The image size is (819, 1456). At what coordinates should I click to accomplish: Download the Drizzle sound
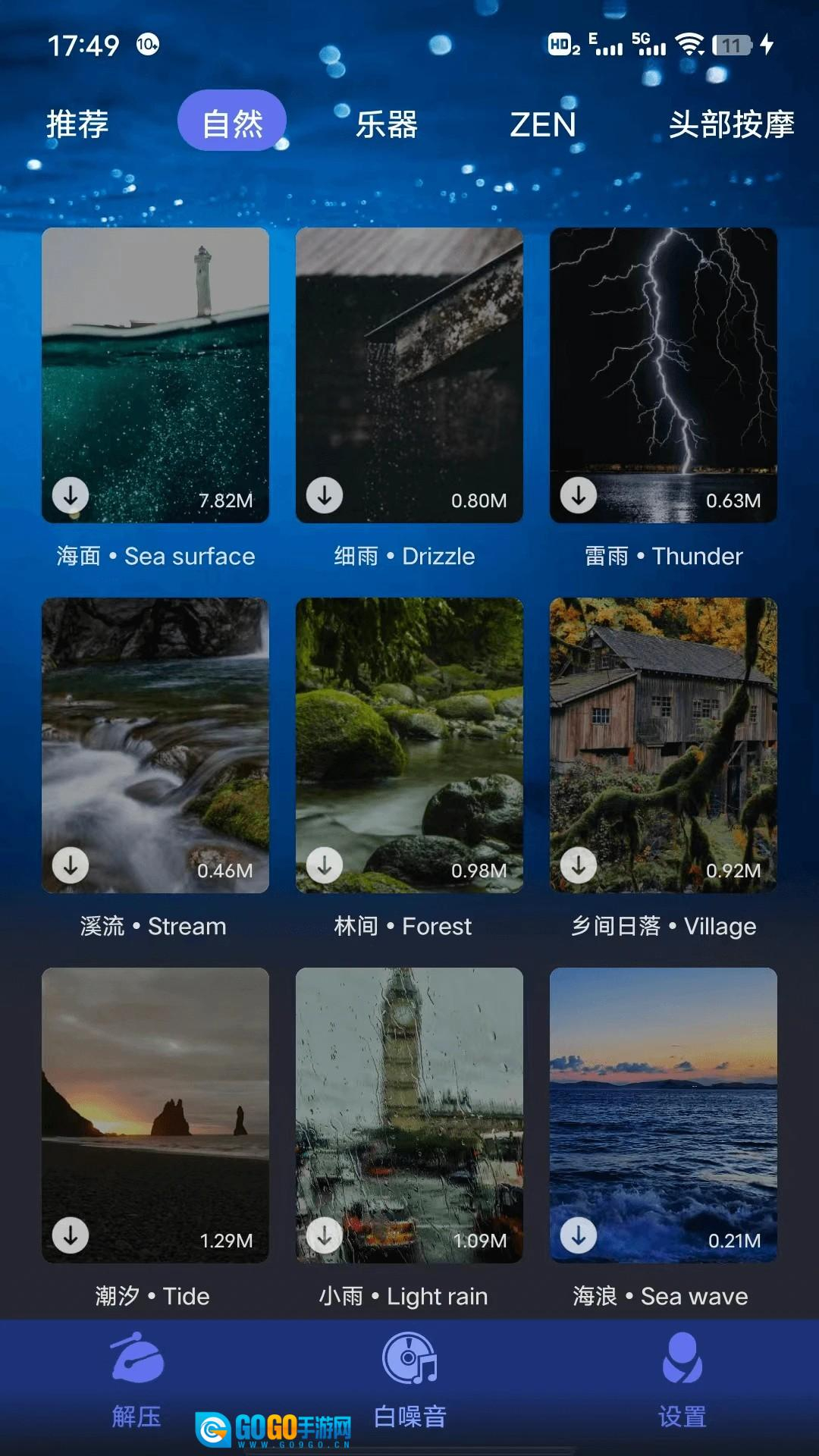pyautogui.click(x=325, y=495)
